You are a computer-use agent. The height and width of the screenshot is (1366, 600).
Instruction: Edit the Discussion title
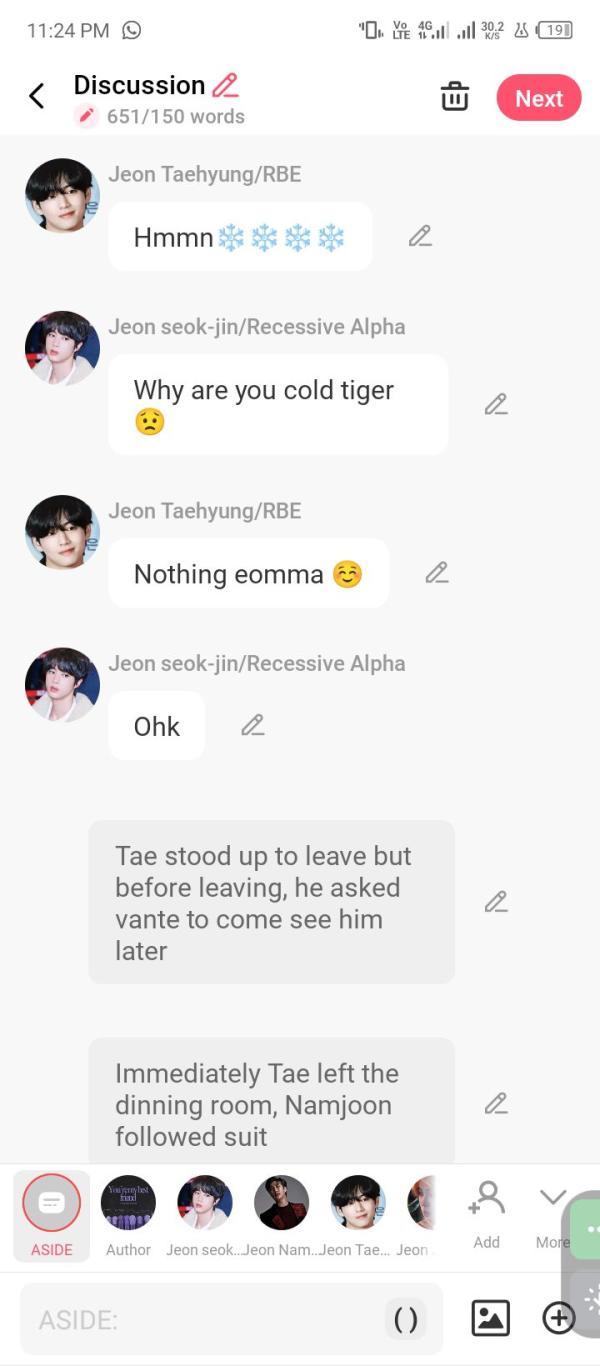(x=225, y=85)
